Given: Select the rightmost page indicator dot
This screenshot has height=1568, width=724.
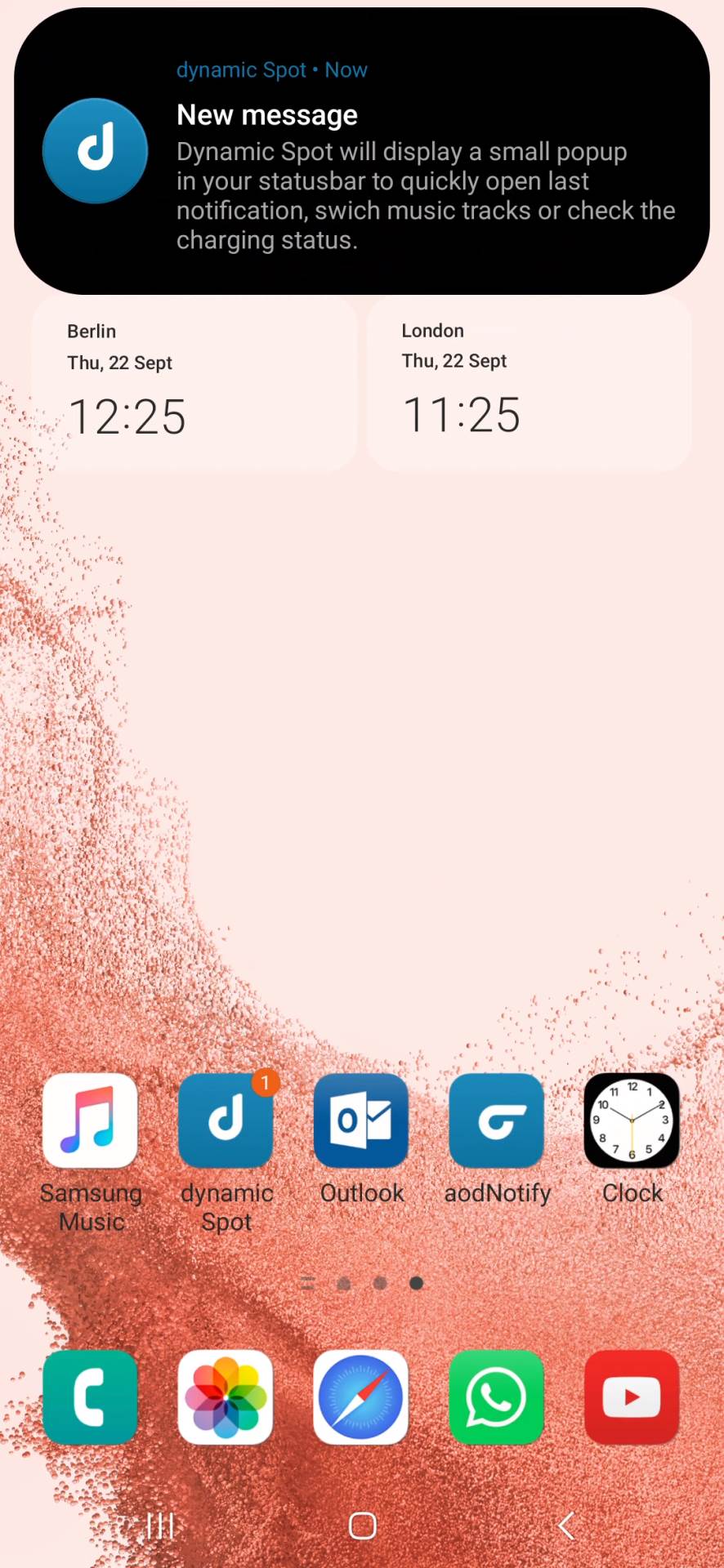Looking at the screenshot, I should click(416, 1283).
